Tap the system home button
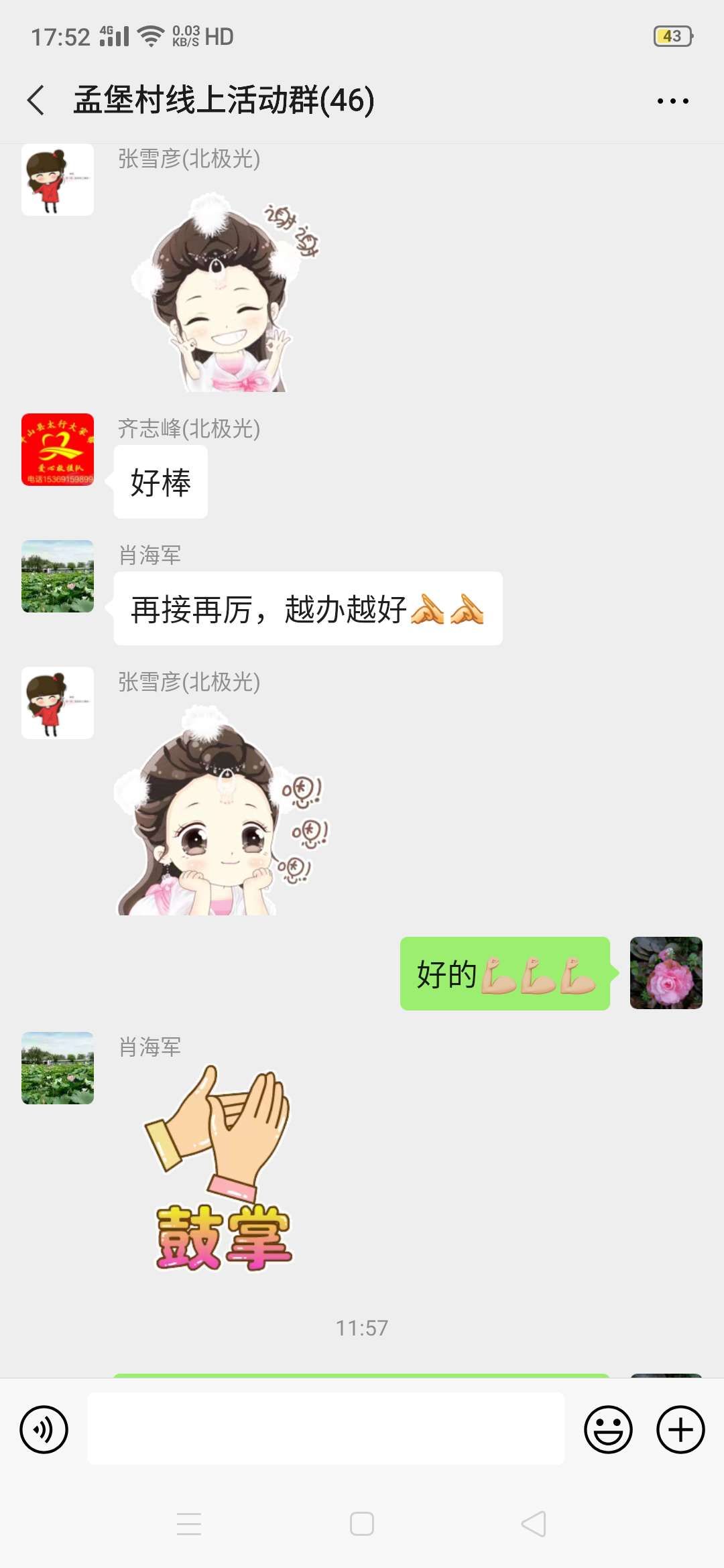Screen dimensions: 724x1568 point(362,1524)
